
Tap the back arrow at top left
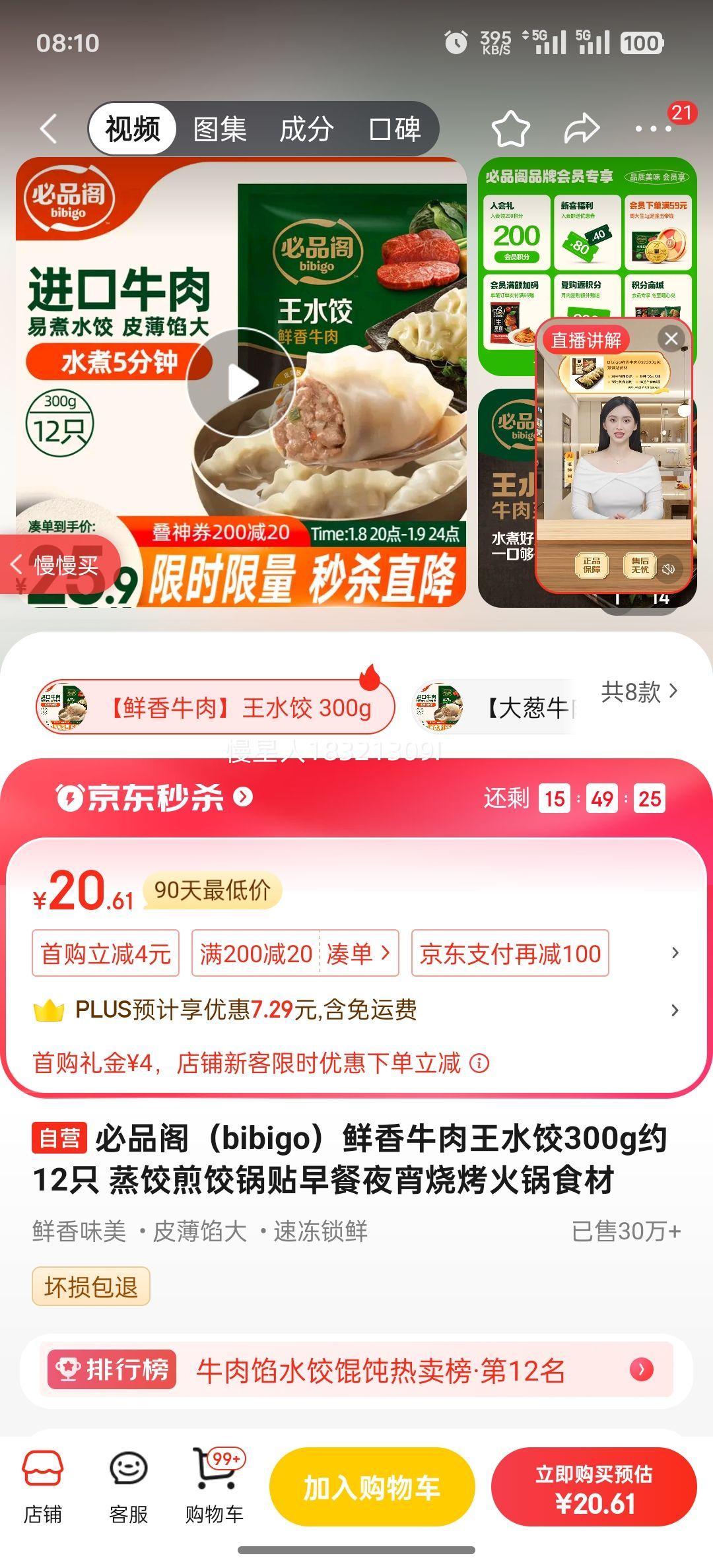(x=50, y=129)
